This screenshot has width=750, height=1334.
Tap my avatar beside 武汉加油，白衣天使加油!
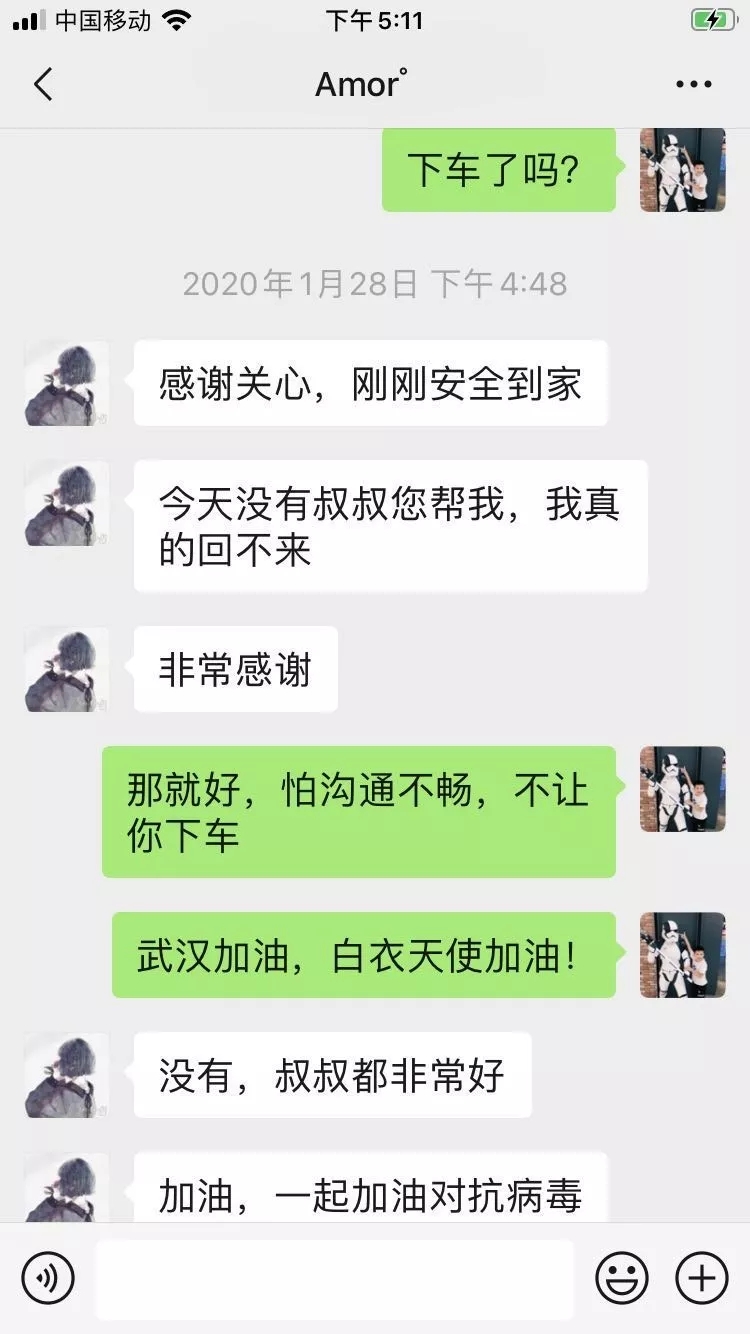(x=683, y=954)
